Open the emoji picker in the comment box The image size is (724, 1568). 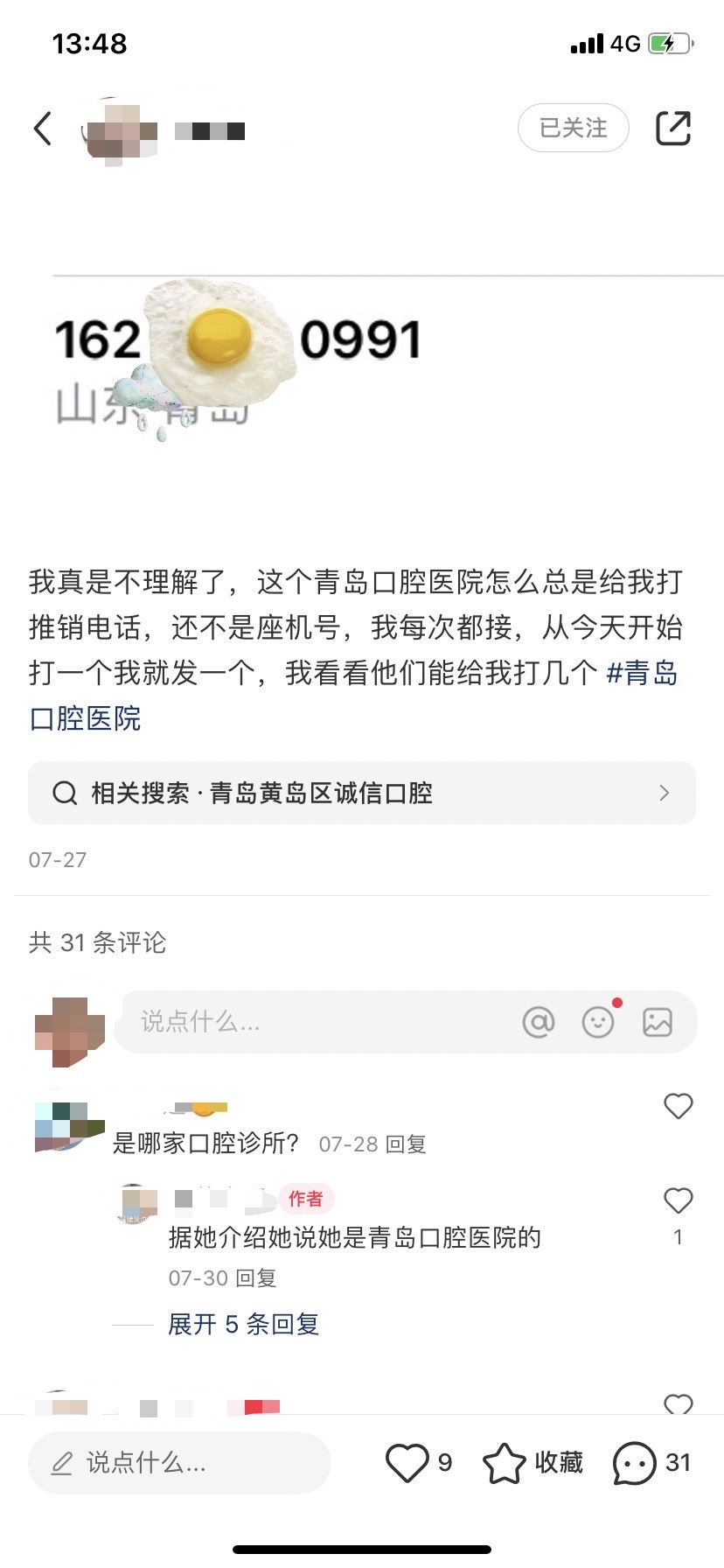click(x=598, y=1021)
